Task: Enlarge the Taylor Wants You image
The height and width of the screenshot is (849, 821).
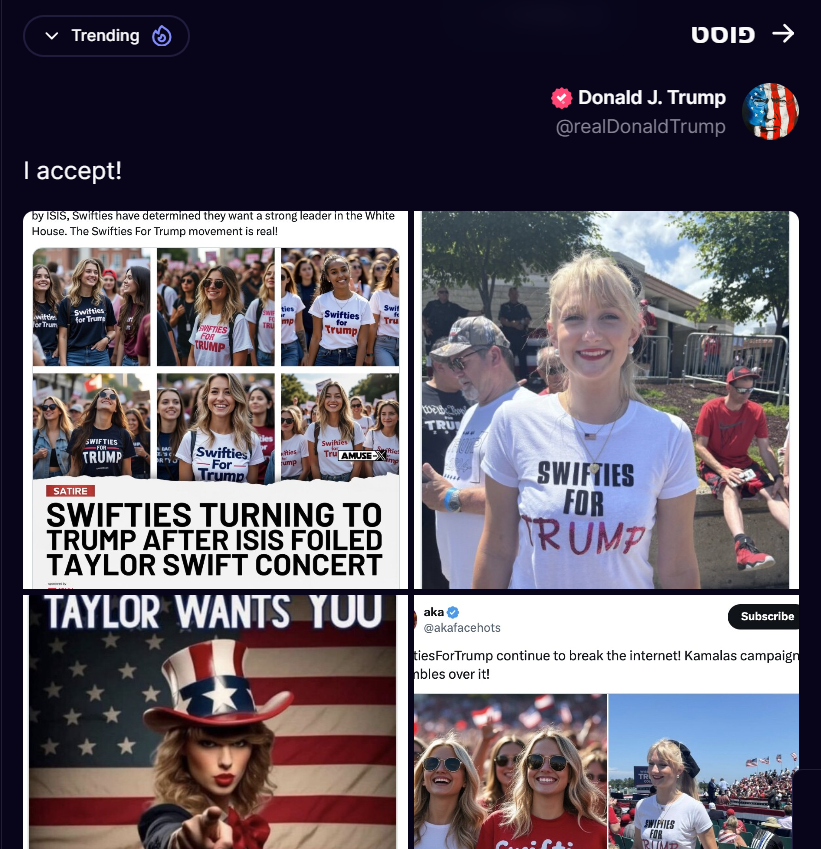Action: click(216, 722)
